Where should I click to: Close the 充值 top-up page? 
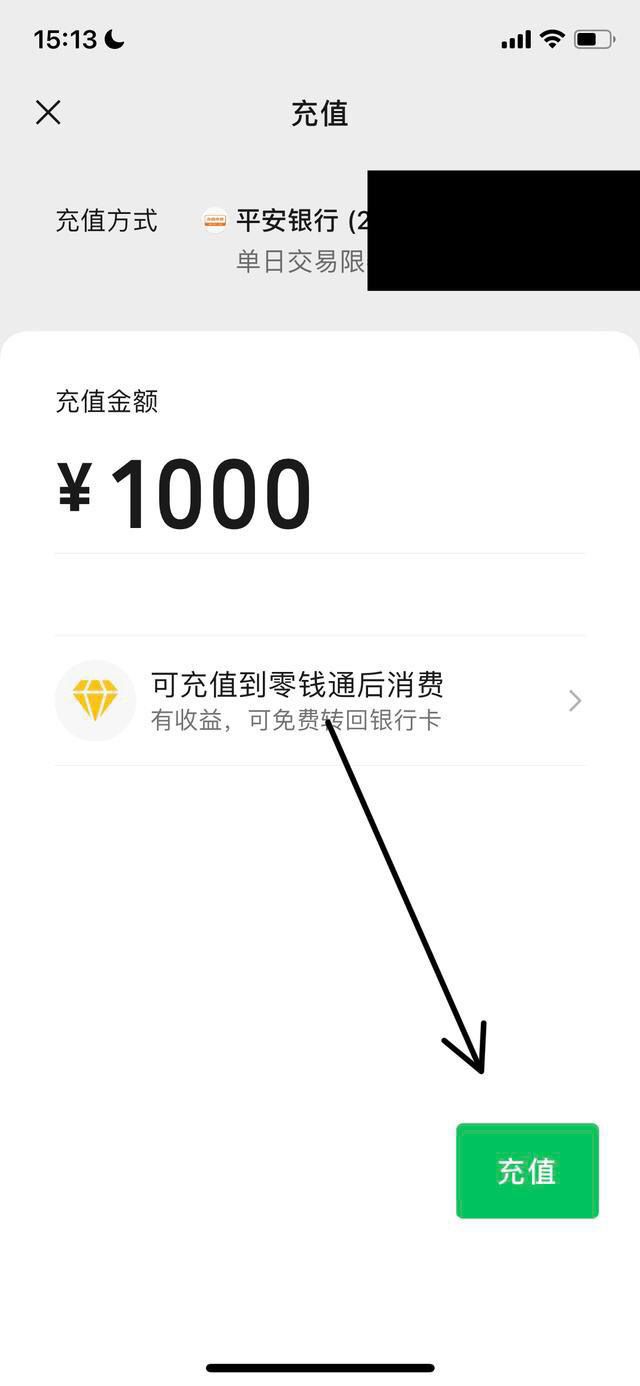(48, 113)
